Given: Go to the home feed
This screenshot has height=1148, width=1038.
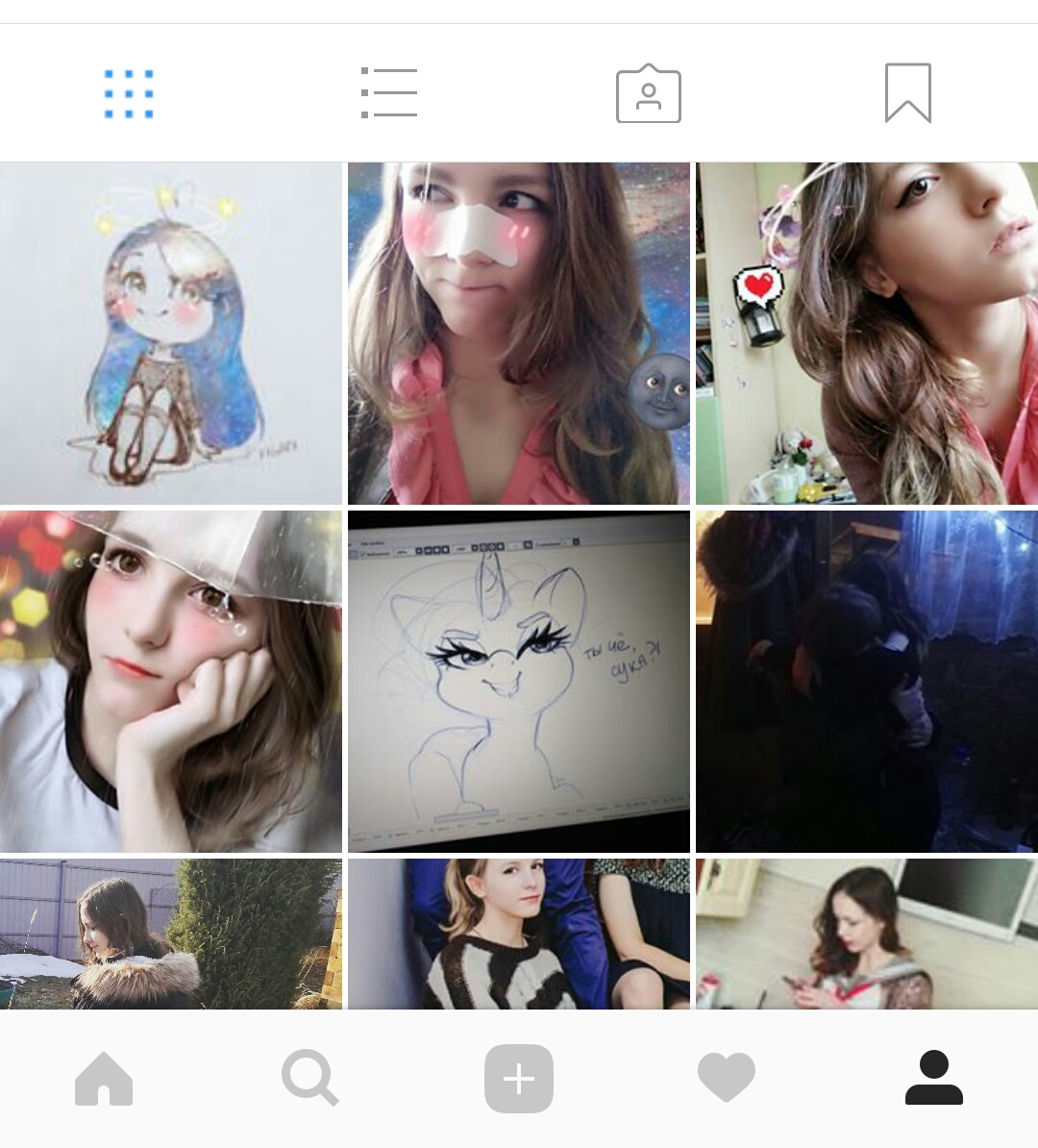Looking at the screenshot, I should pos(104,1078).
